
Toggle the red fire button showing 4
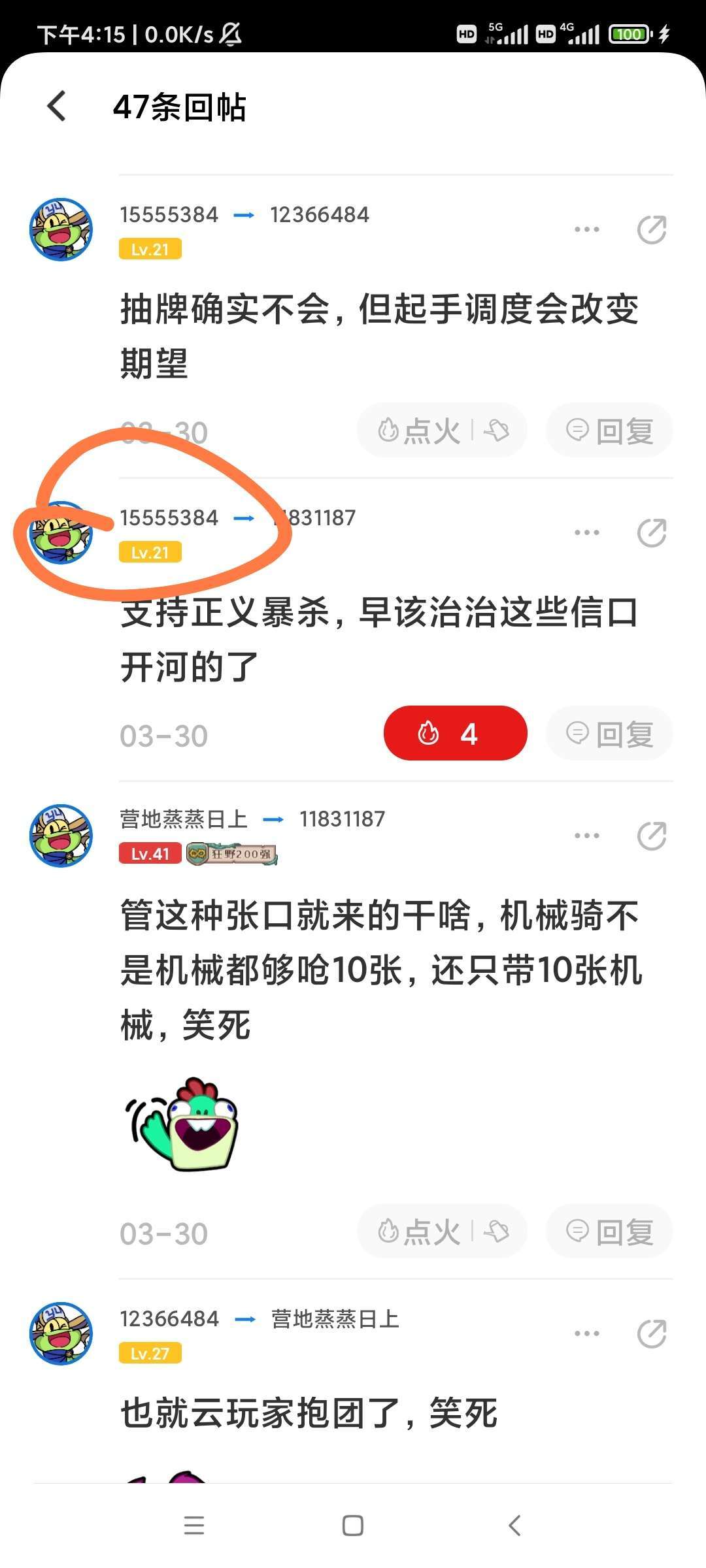coord(455,733)
